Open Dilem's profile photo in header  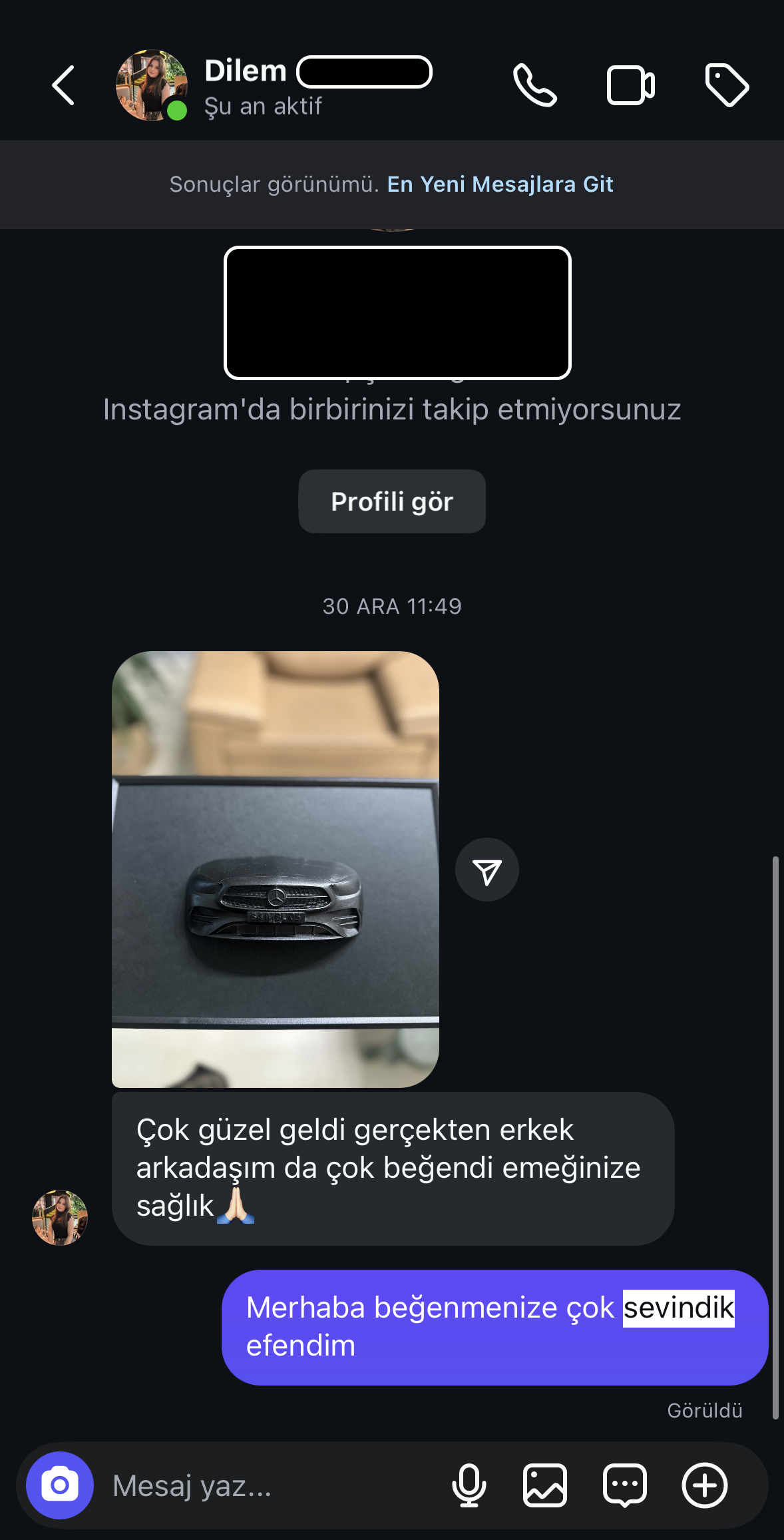(152, 86)
